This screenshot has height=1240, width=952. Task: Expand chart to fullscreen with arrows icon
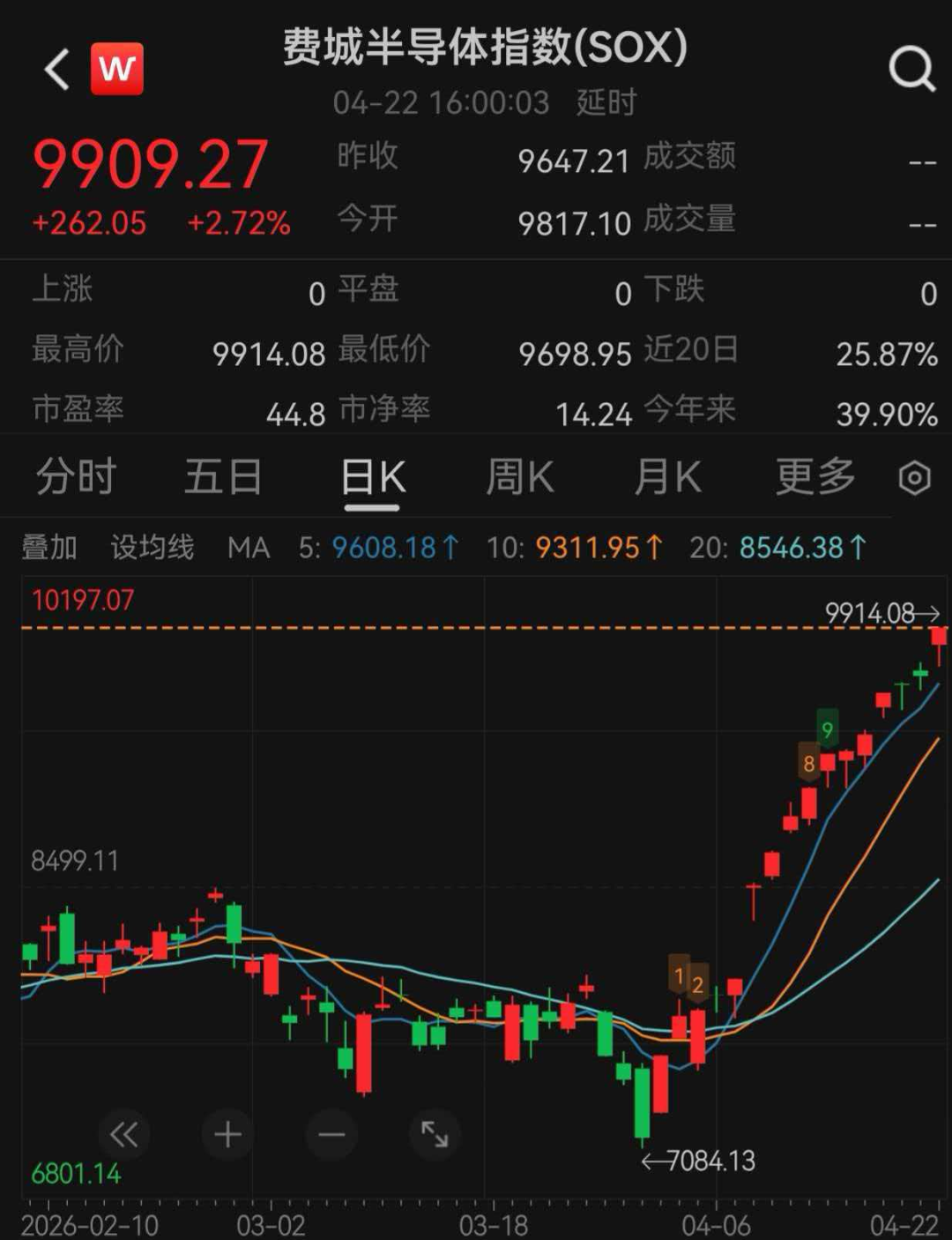[434, 1134]
